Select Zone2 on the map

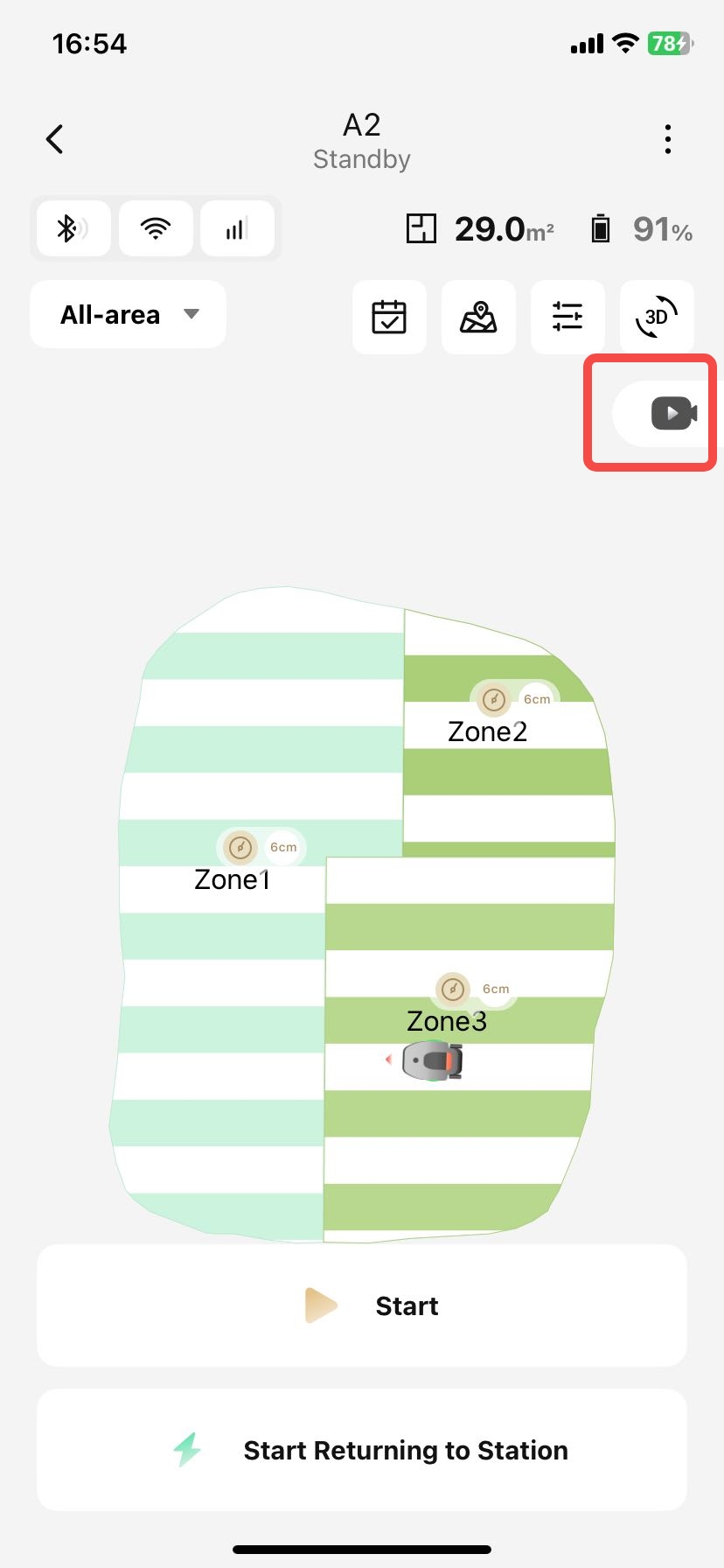click(x=487, y=731)
